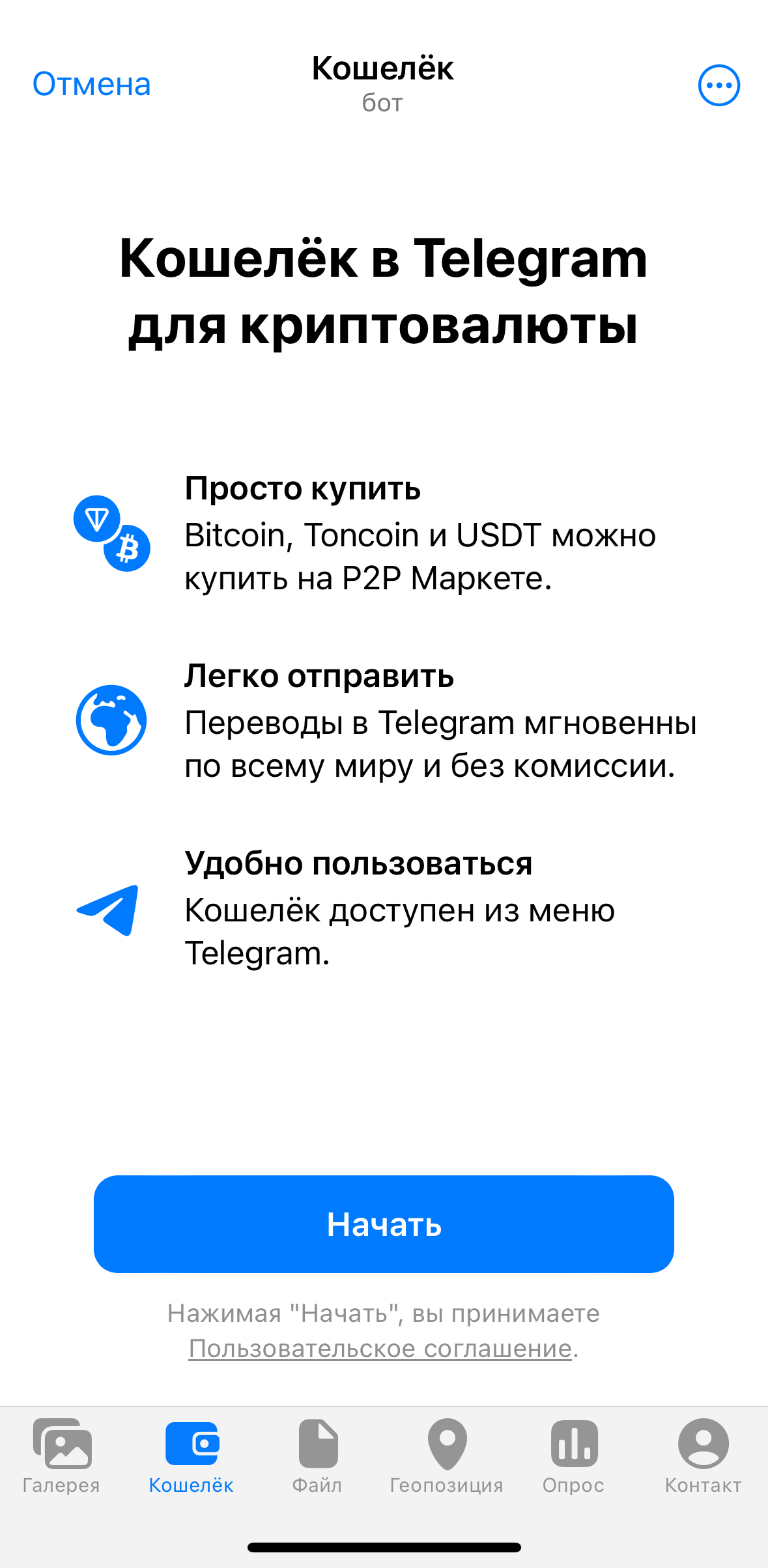Open the Пользовательское соглашение link

point(380,1349)
